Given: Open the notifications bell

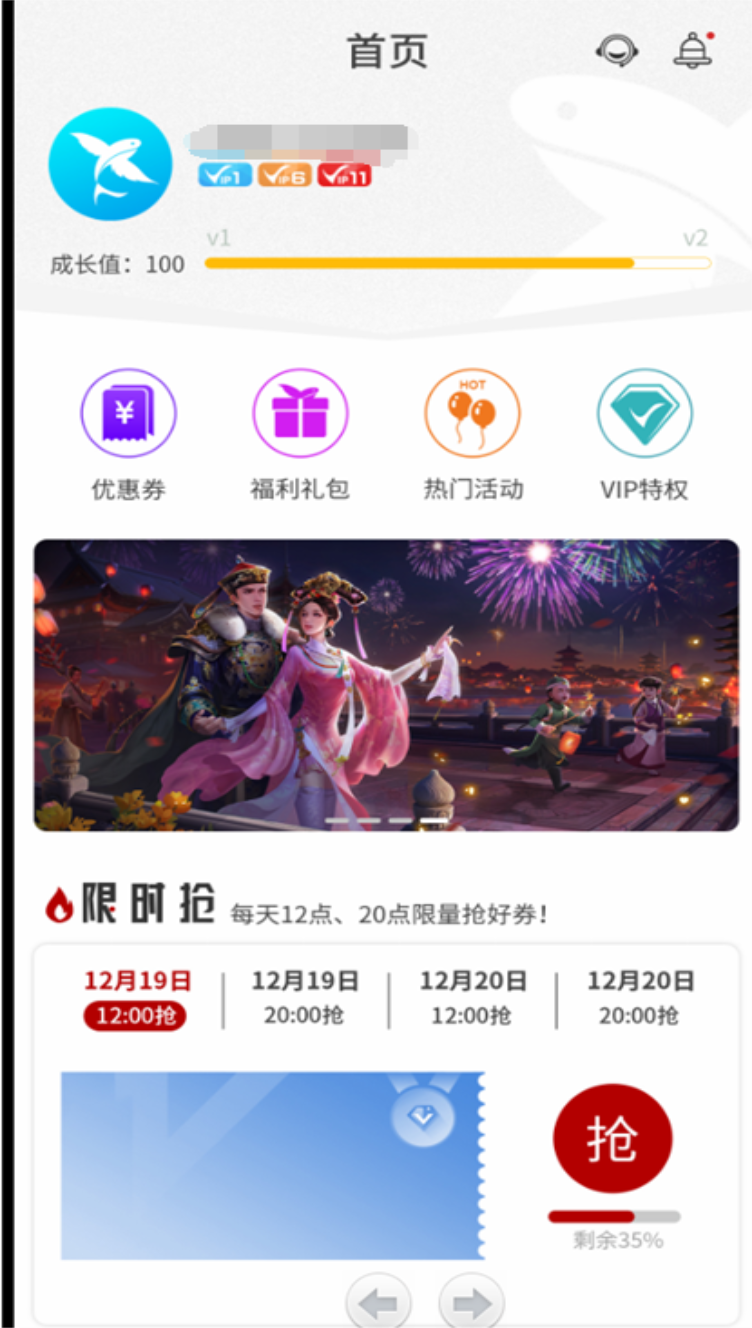Looking at the screenshot, I should pos(692,50).
